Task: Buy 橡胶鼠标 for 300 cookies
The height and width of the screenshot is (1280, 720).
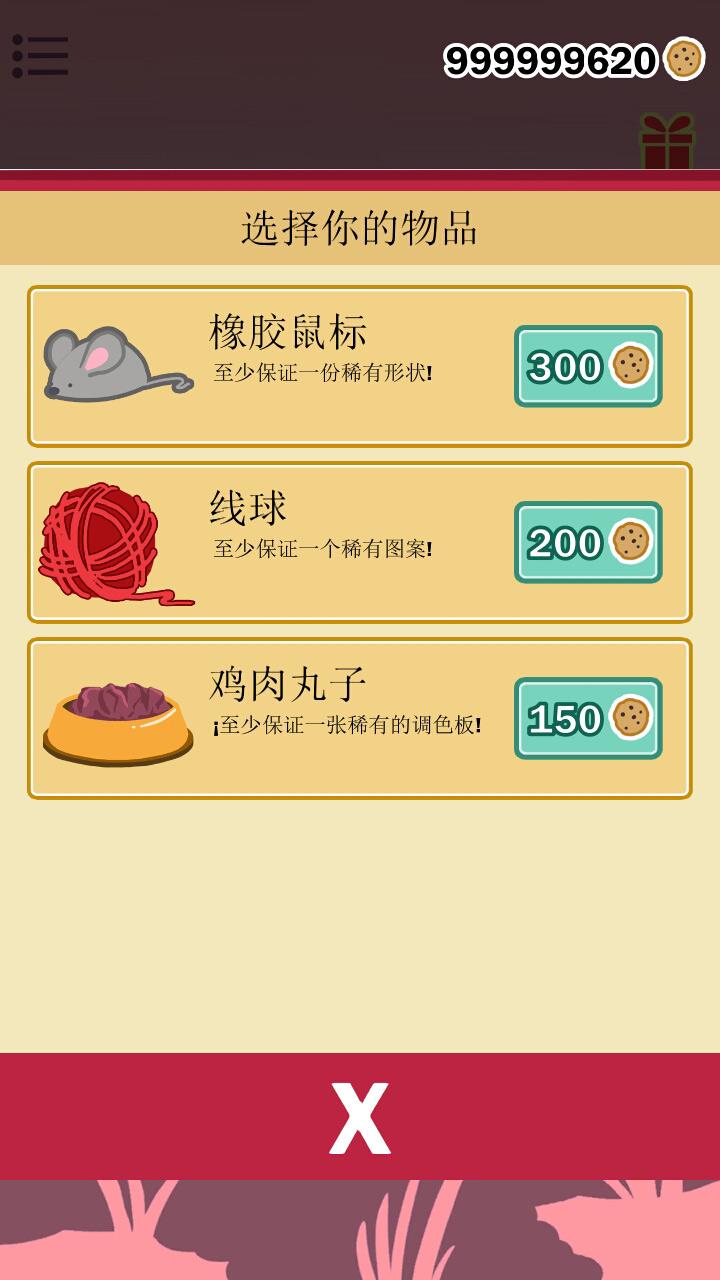Action: click(x=588, y=366)
